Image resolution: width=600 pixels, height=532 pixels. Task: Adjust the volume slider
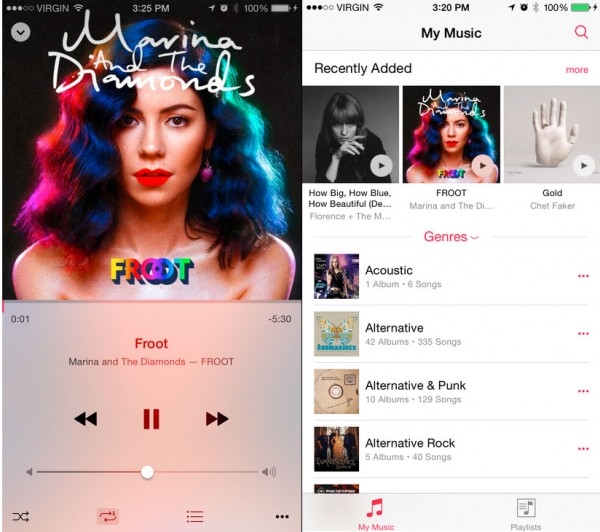pyautogui.click(x=147, y=471)
